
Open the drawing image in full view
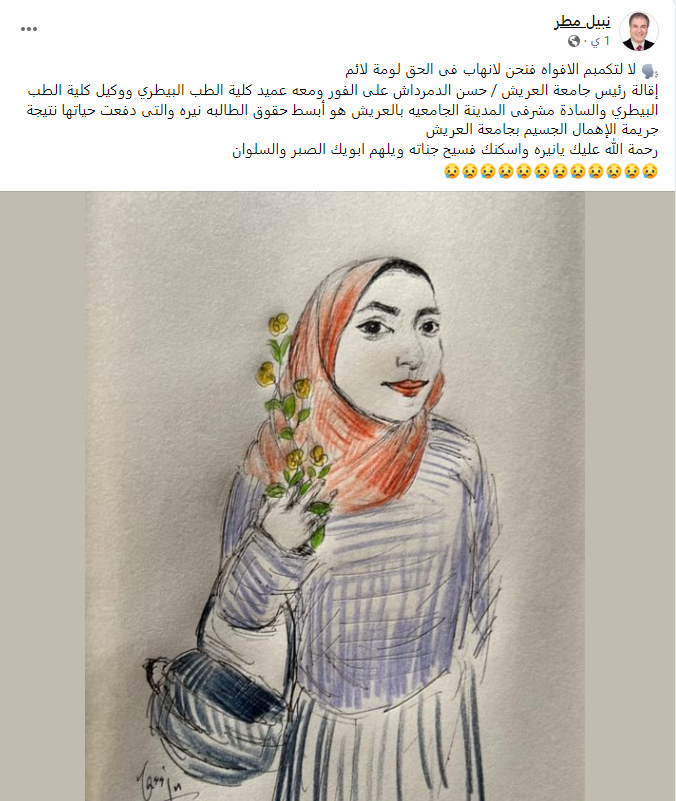[338, 495]
